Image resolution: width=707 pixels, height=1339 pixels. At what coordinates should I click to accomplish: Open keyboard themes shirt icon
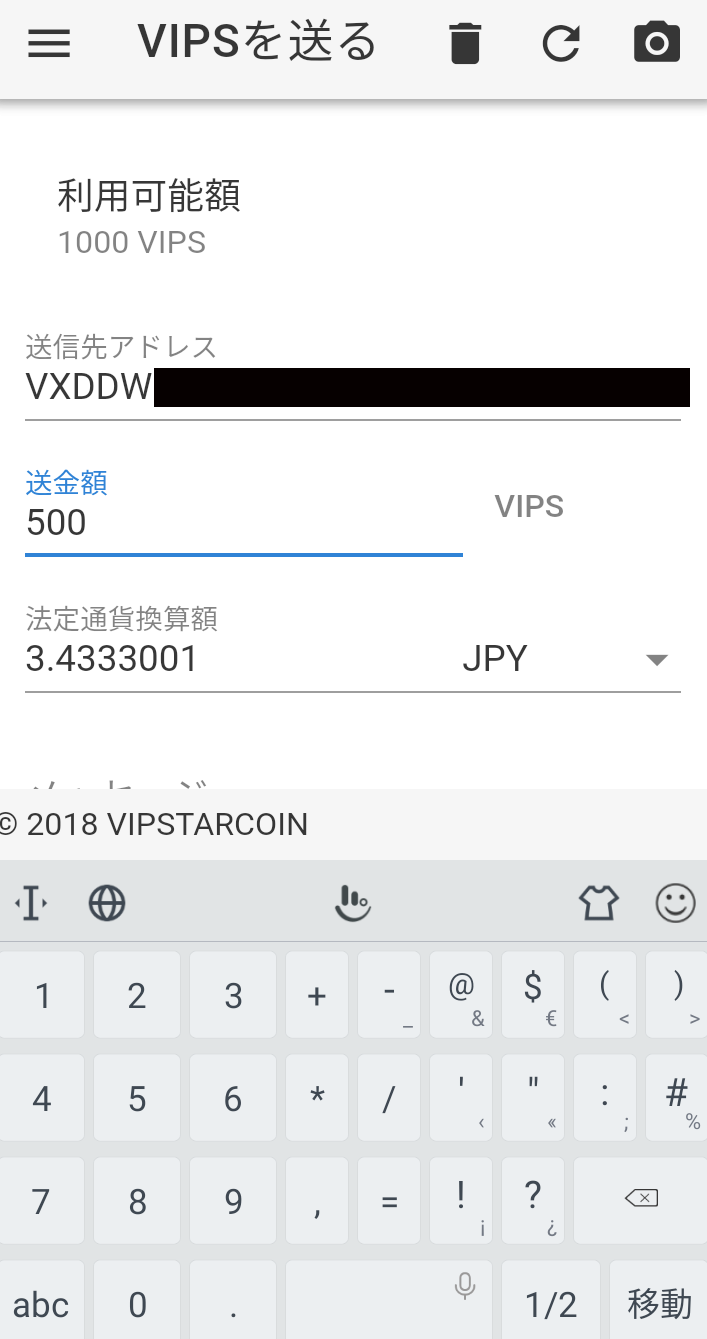coord(599,903)
